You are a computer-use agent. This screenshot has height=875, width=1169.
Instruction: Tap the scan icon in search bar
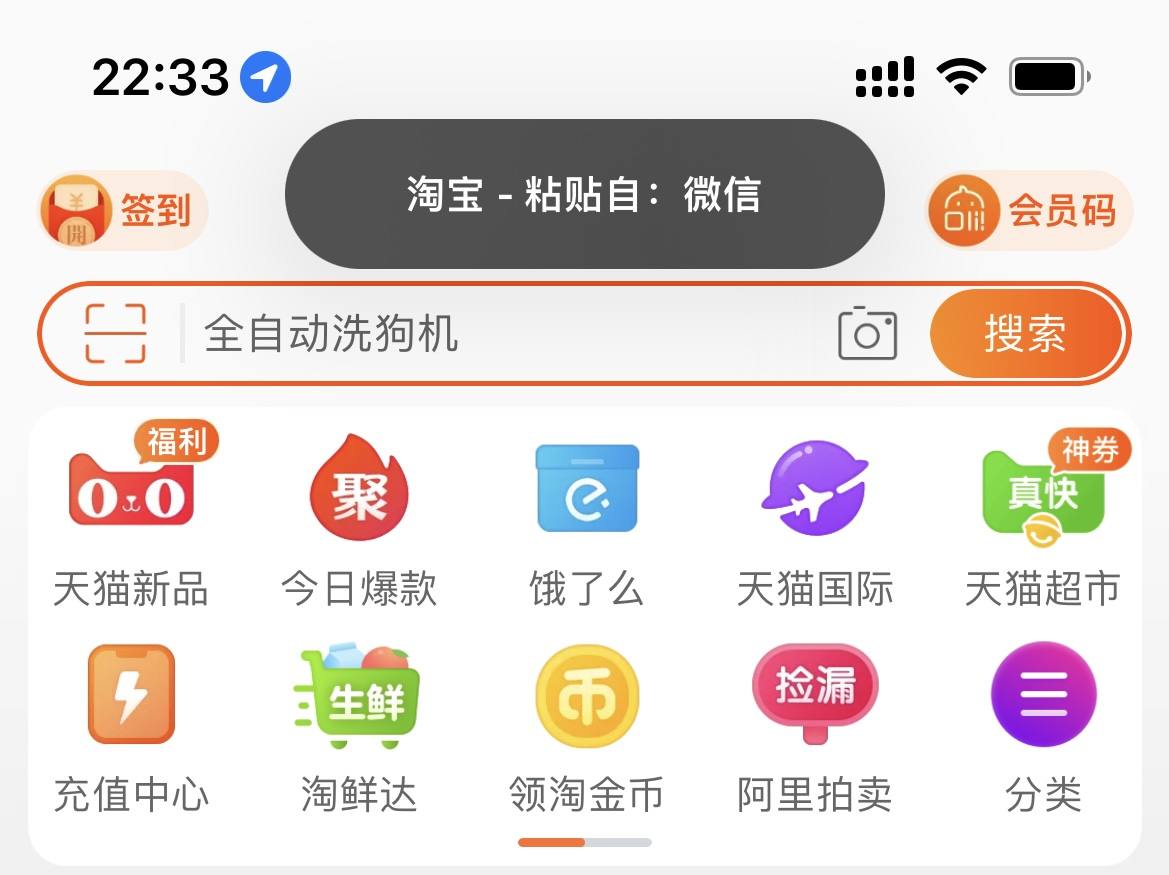(116, 333)
